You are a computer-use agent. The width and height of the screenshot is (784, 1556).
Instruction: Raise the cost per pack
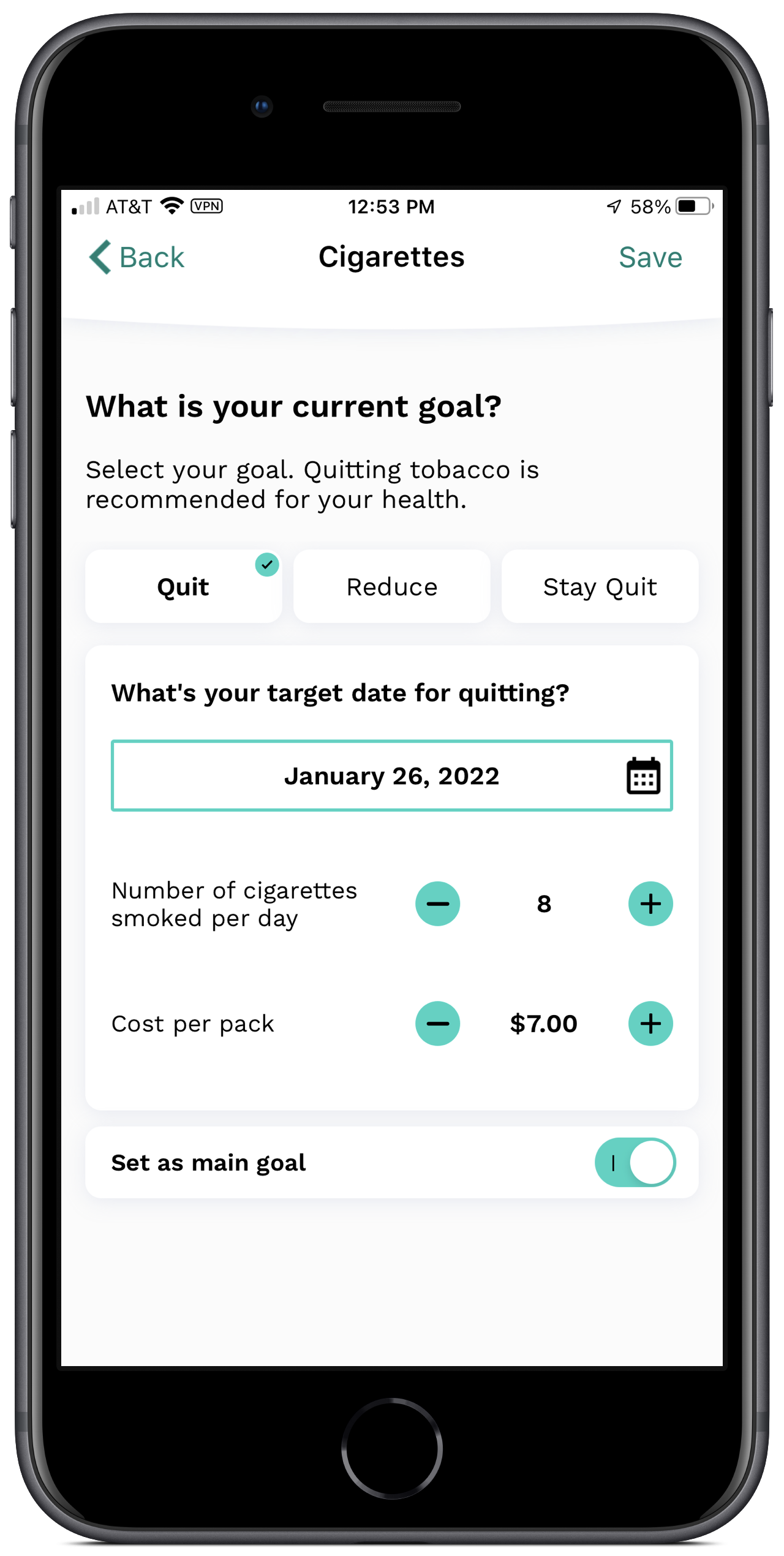pos(650,1023)
